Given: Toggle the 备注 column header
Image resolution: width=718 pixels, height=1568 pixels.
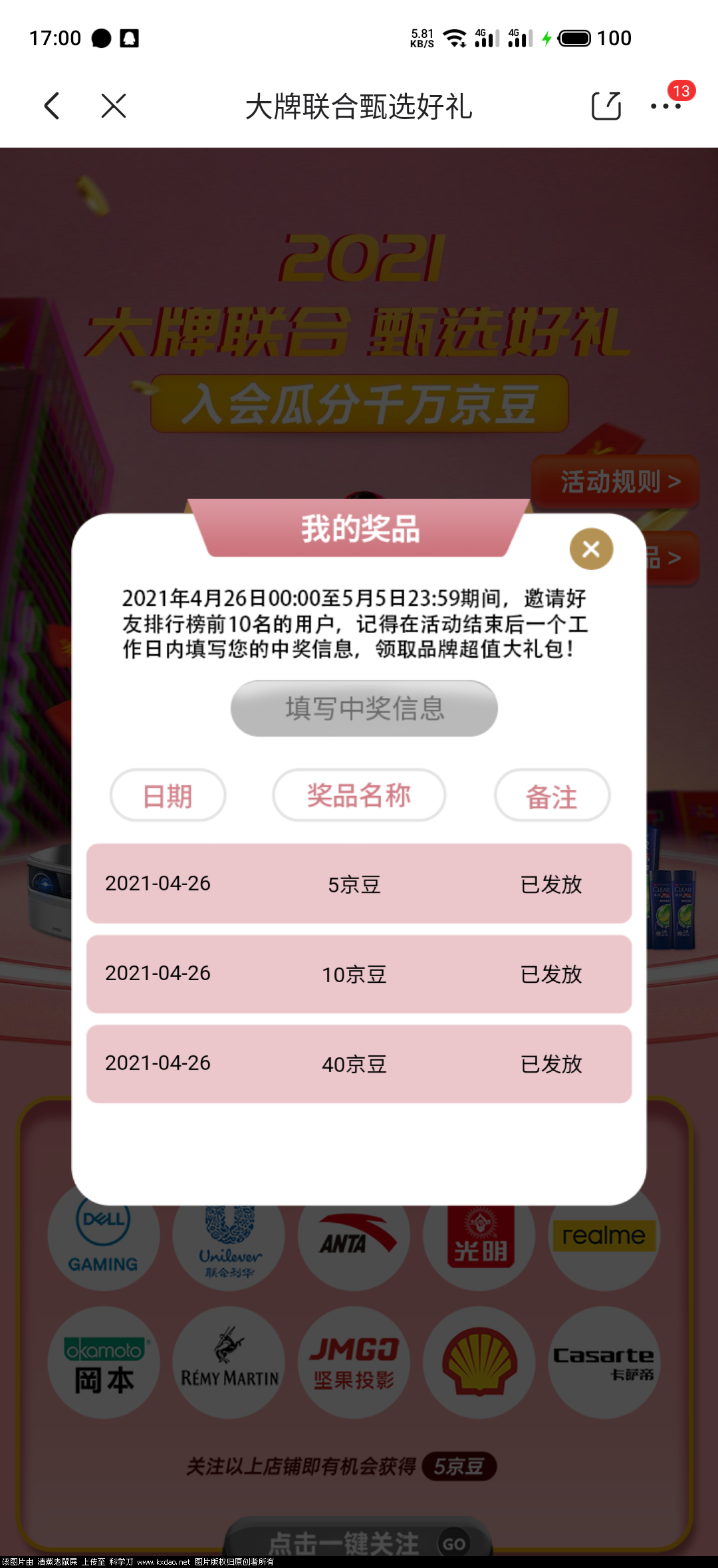Looking at the screenshot, I should click(552, 795).
